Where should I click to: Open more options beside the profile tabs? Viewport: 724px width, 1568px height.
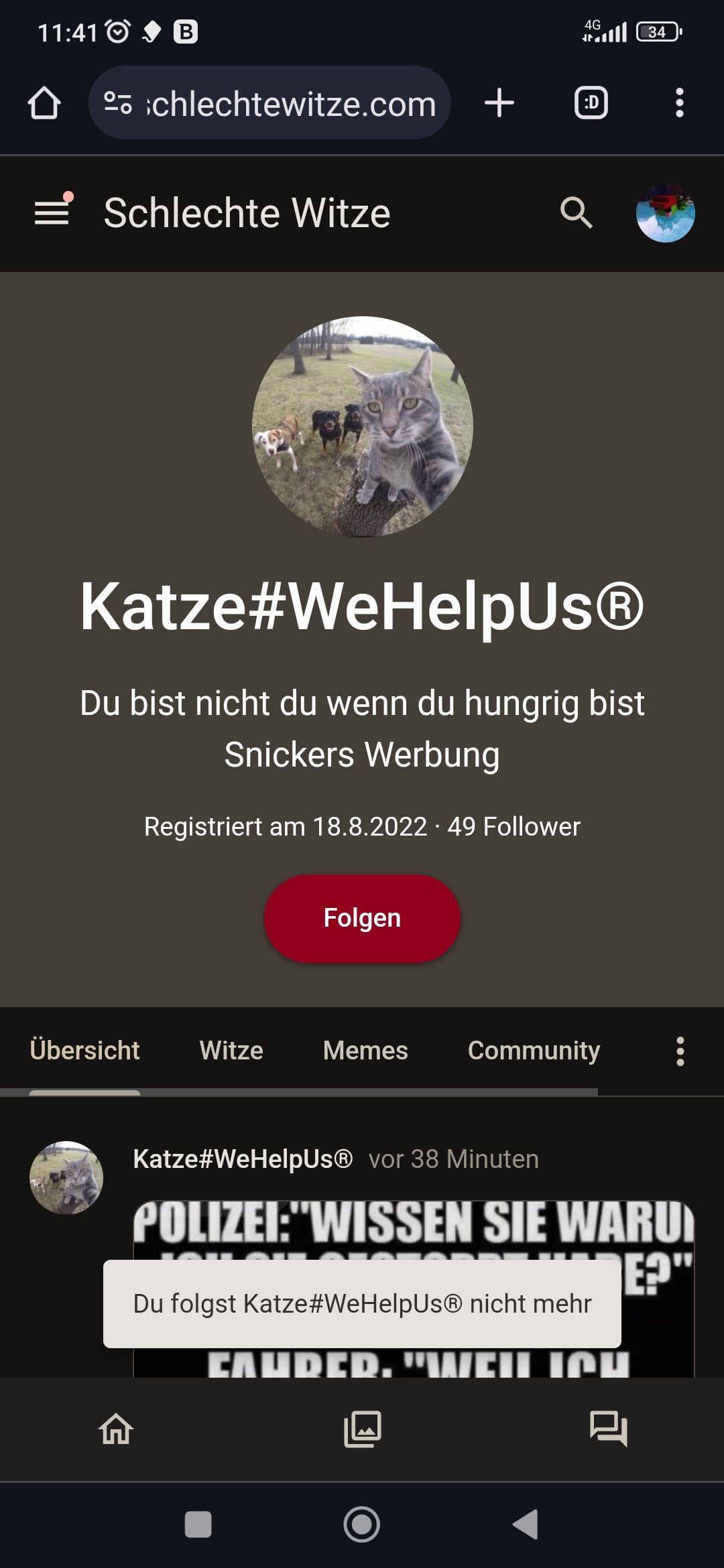[680, 1051]
